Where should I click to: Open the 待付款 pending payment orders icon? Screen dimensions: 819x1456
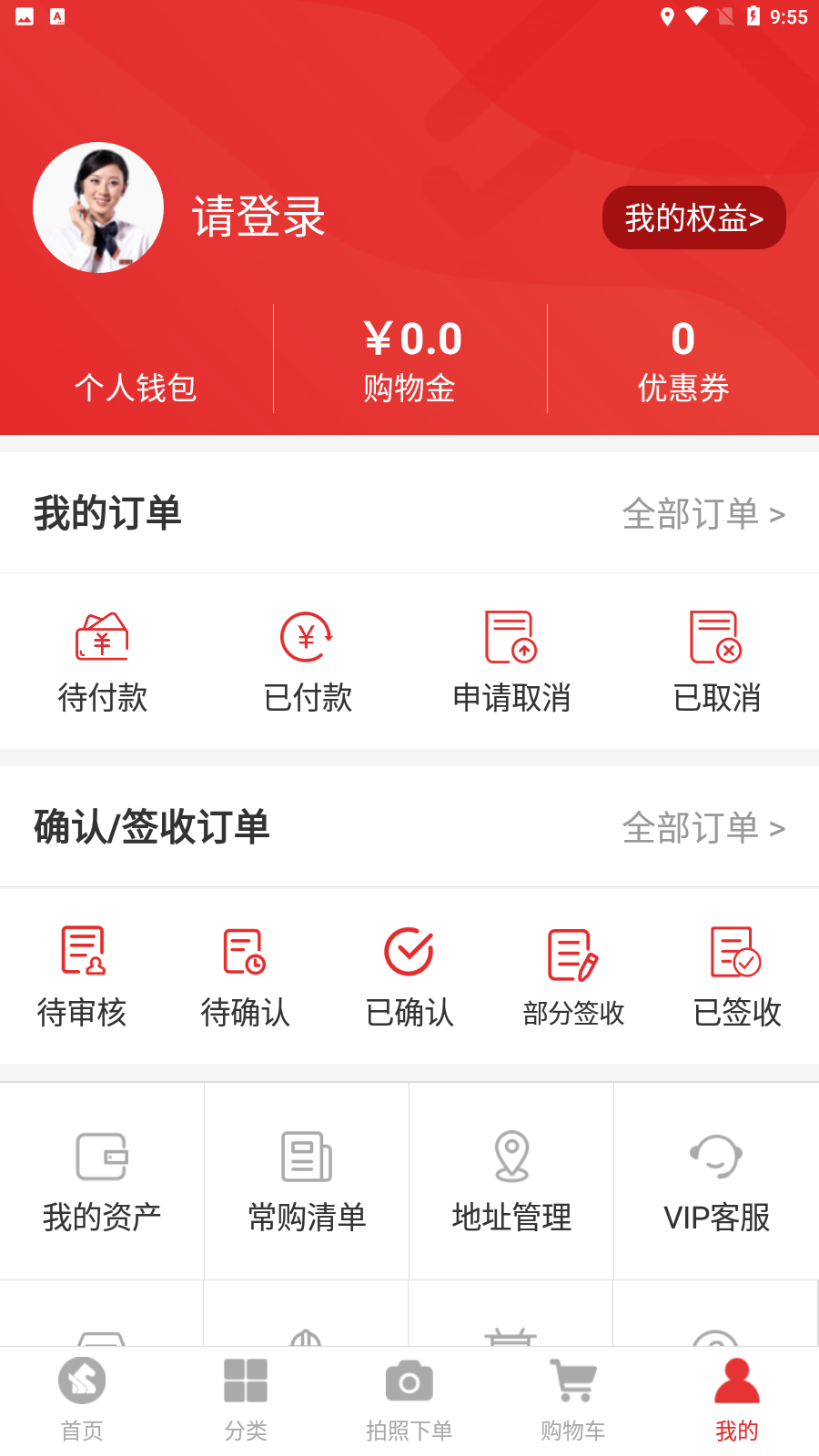coord(103,660)
